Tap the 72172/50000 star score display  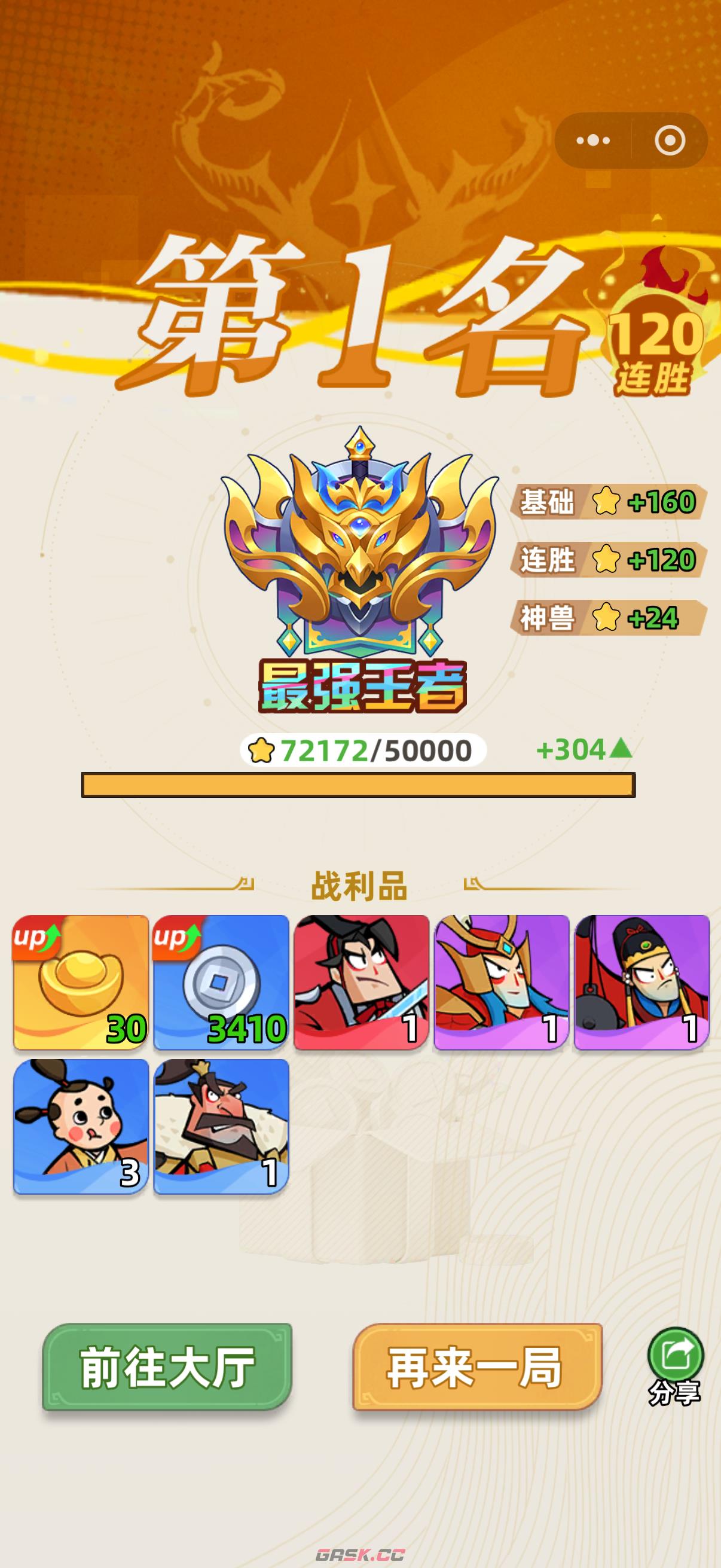360,752
